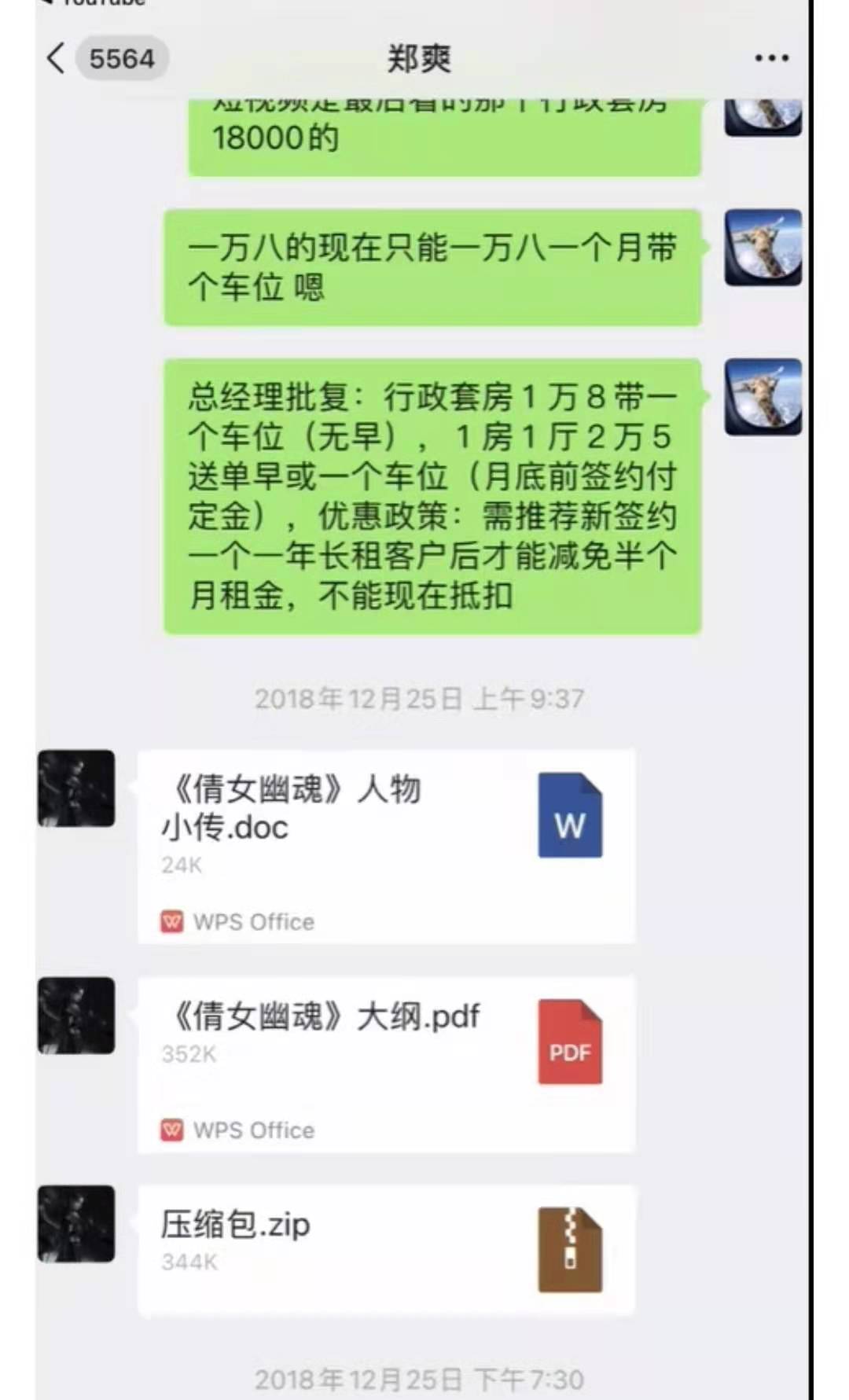Screen dimensions: 849x1400
Task: Open the 压缩包.zip attachment
Action: click(386, 1250)
